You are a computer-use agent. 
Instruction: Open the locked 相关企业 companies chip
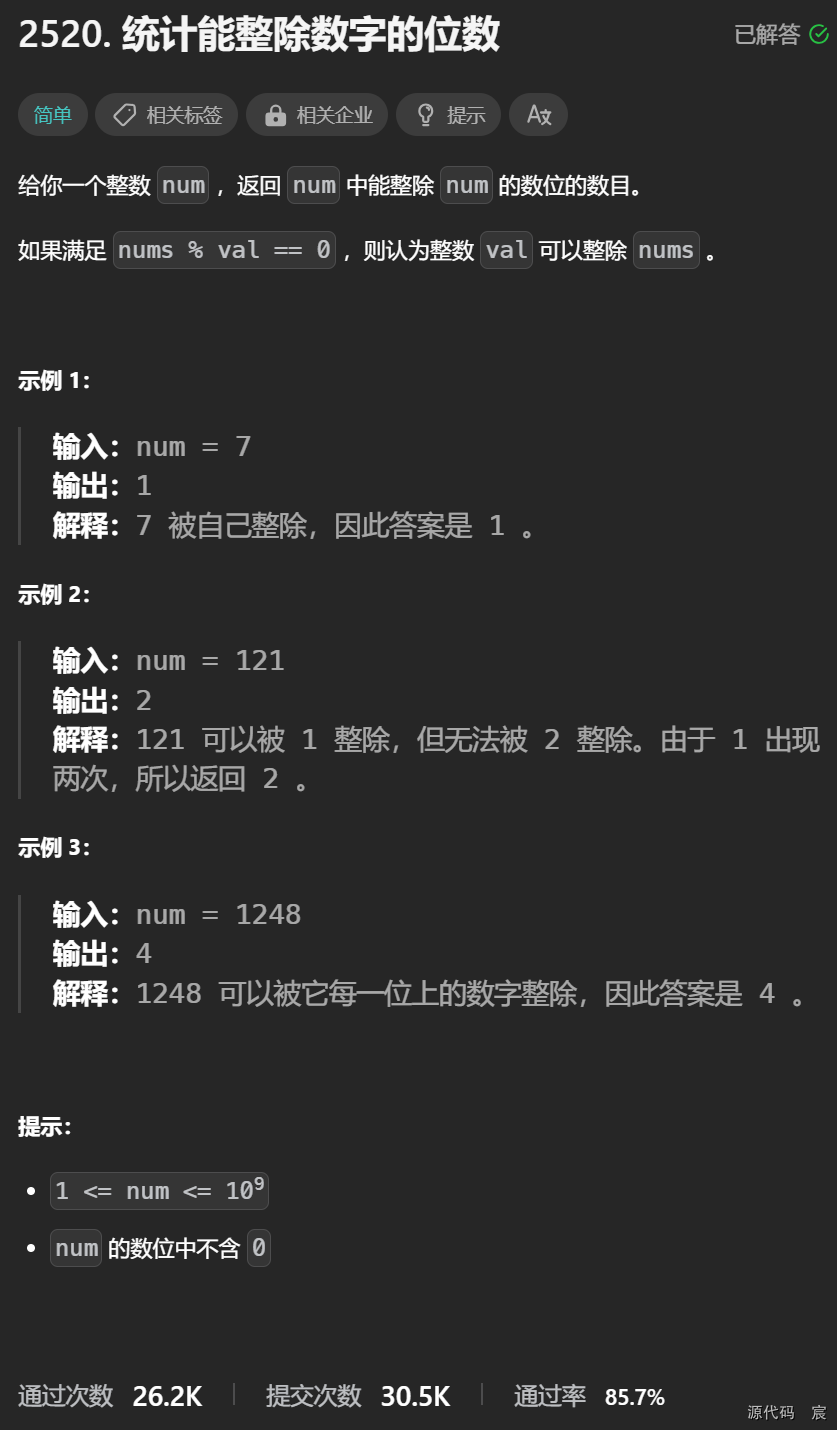(x=317, y=115)
